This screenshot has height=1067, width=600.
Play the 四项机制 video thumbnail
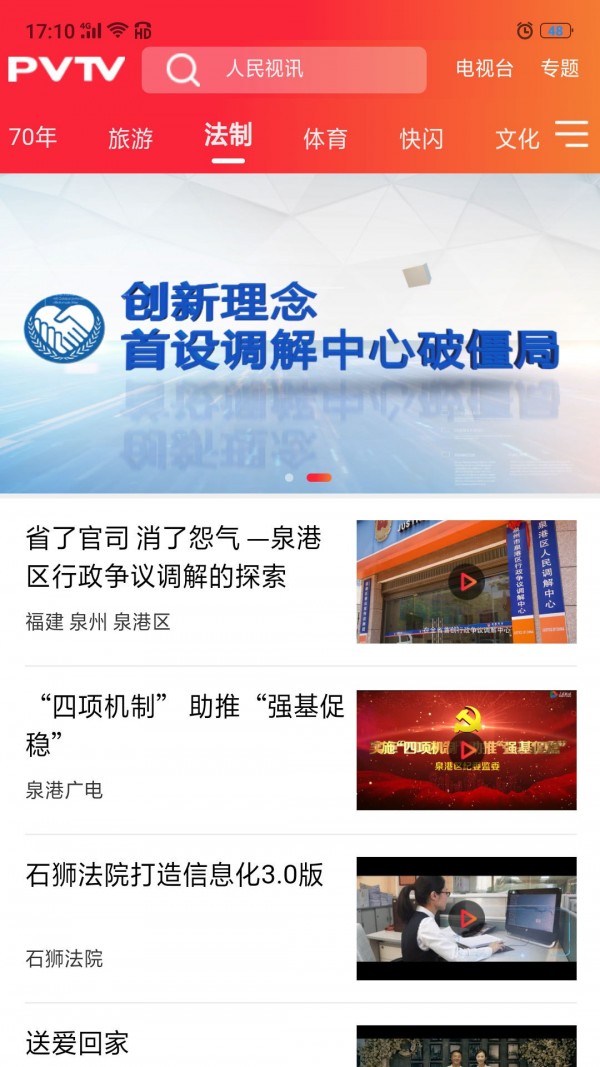[467, 750]
